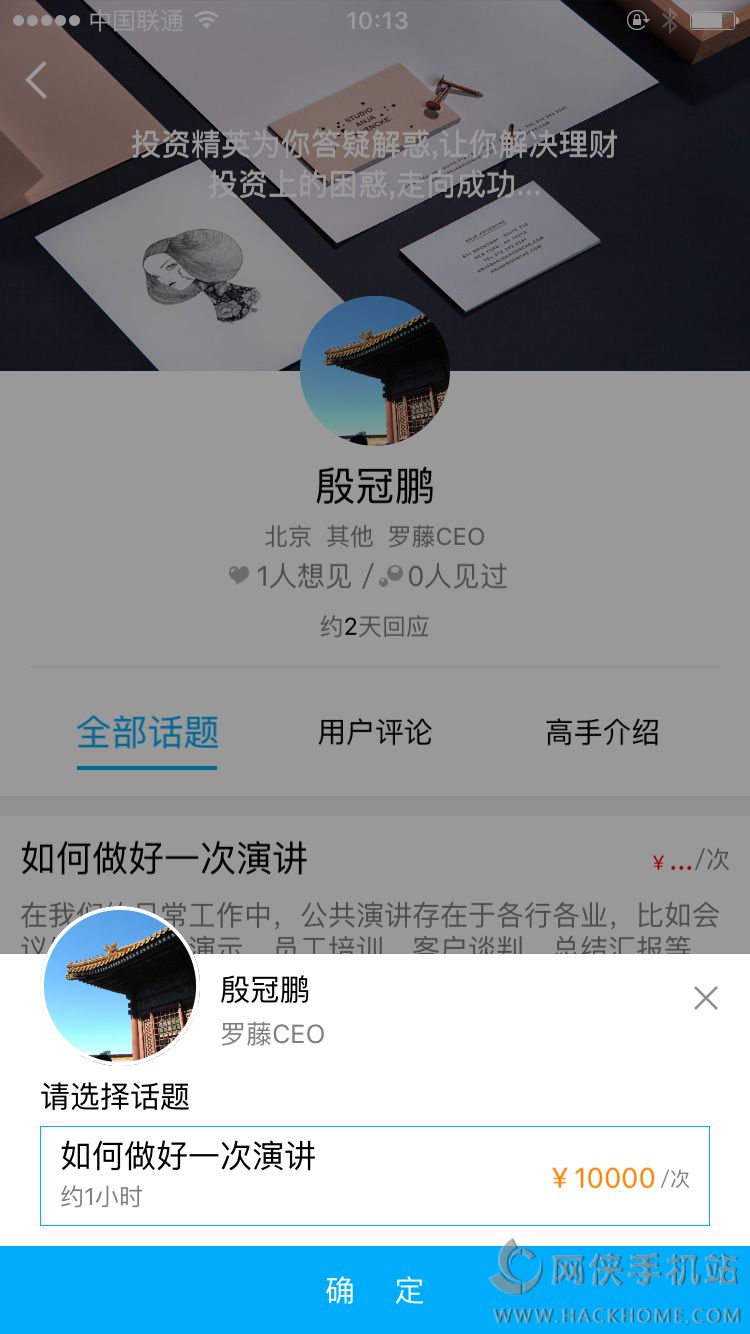This screenshot has height=1334, width=750.
Task: Open the 高手介绍 tab
Action: click(602, 733)
